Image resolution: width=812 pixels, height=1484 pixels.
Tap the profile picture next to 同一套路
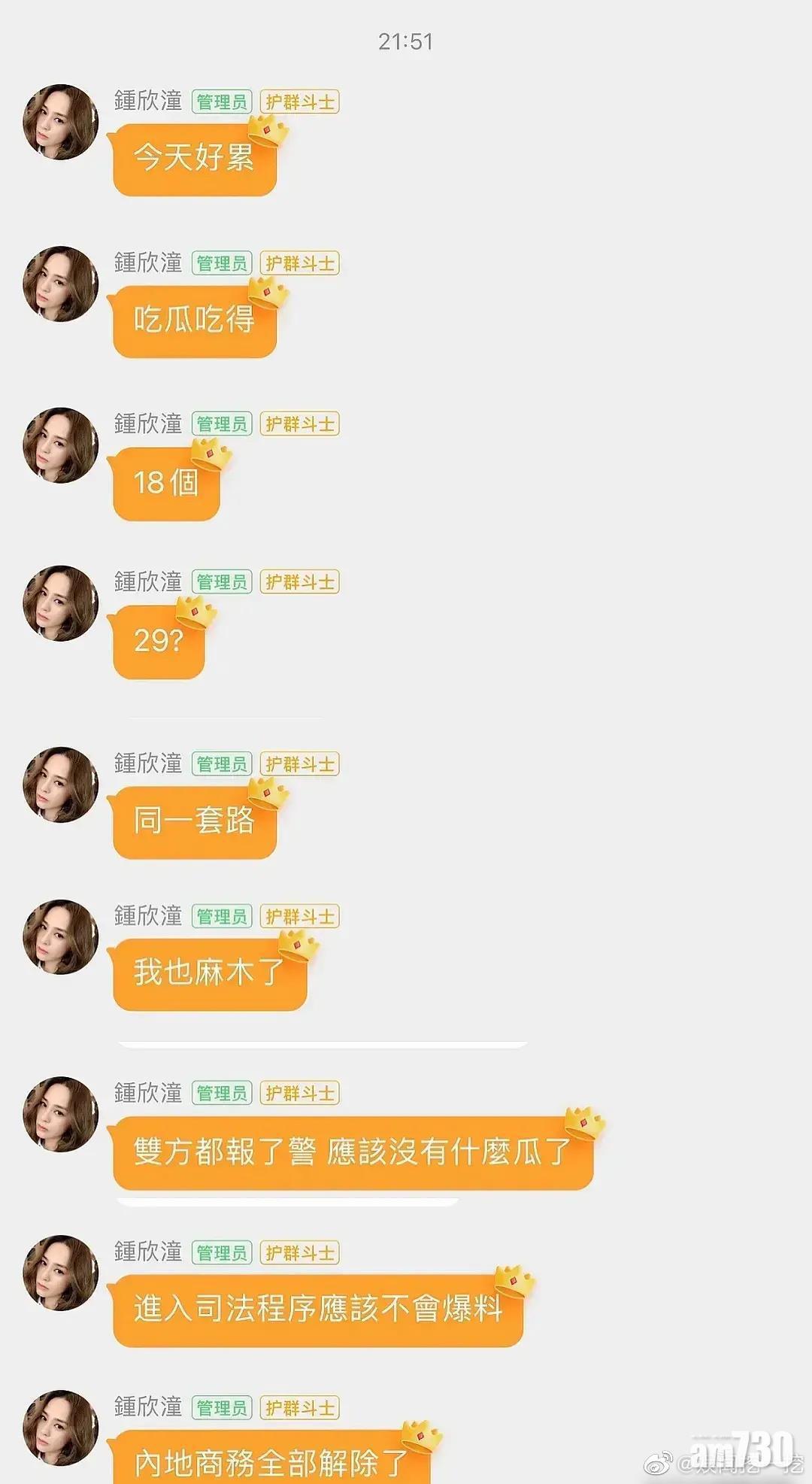pos(61,784)
